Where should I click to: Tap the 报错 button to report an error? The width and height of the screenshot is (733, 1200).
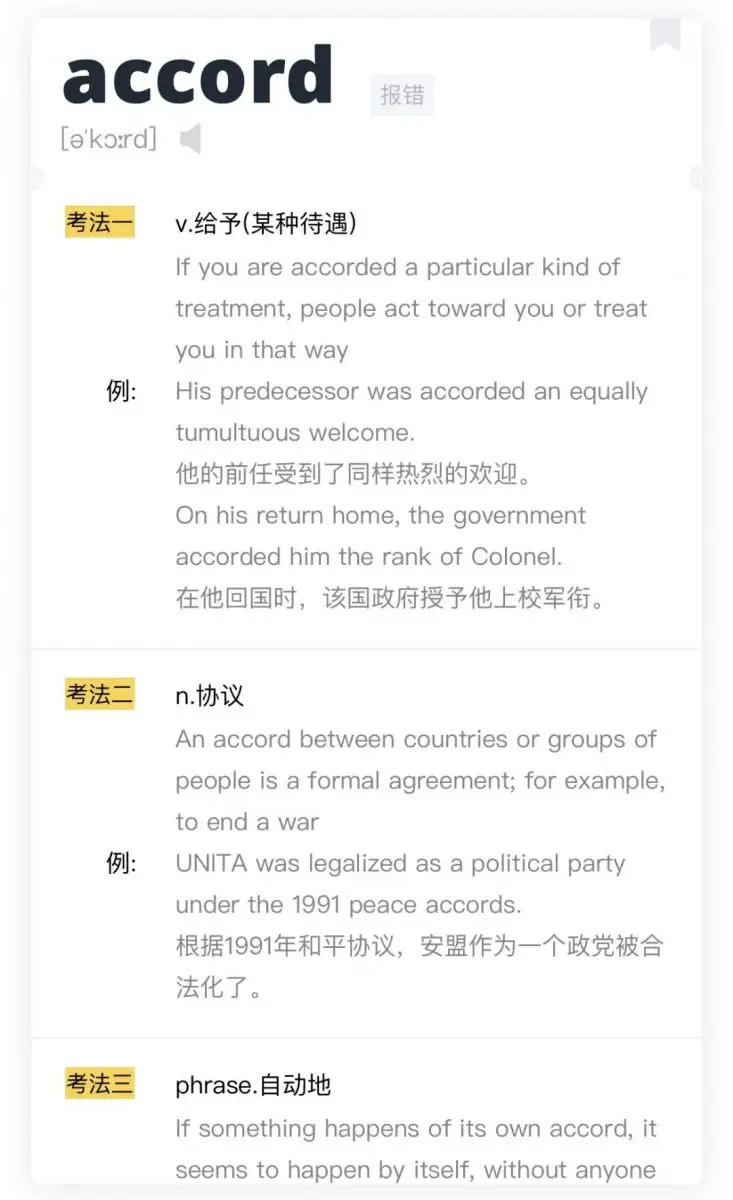click(x=402, y=96)
